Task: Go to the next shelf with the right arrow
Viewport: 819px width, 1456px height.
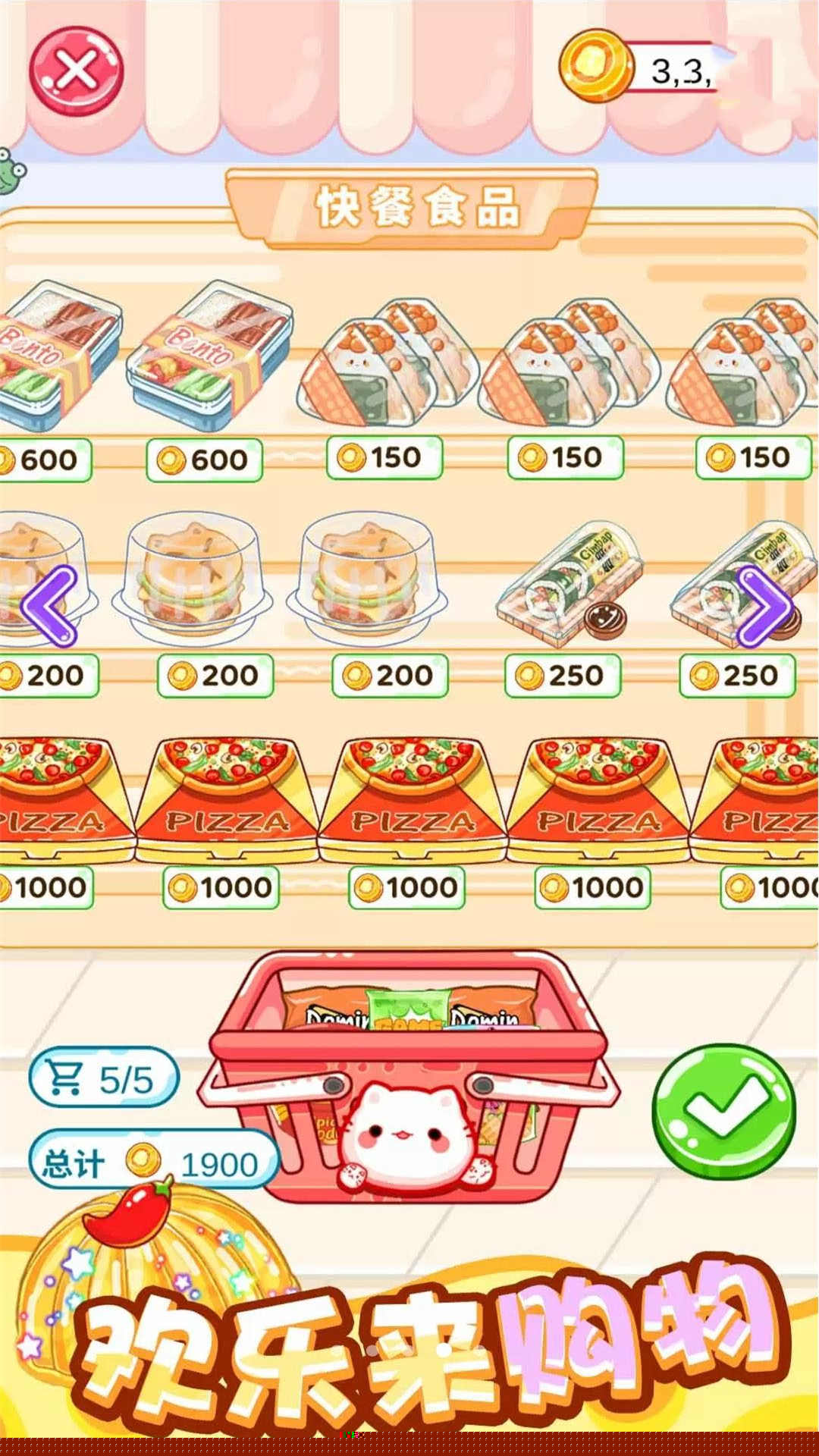Action: [764, 606]
